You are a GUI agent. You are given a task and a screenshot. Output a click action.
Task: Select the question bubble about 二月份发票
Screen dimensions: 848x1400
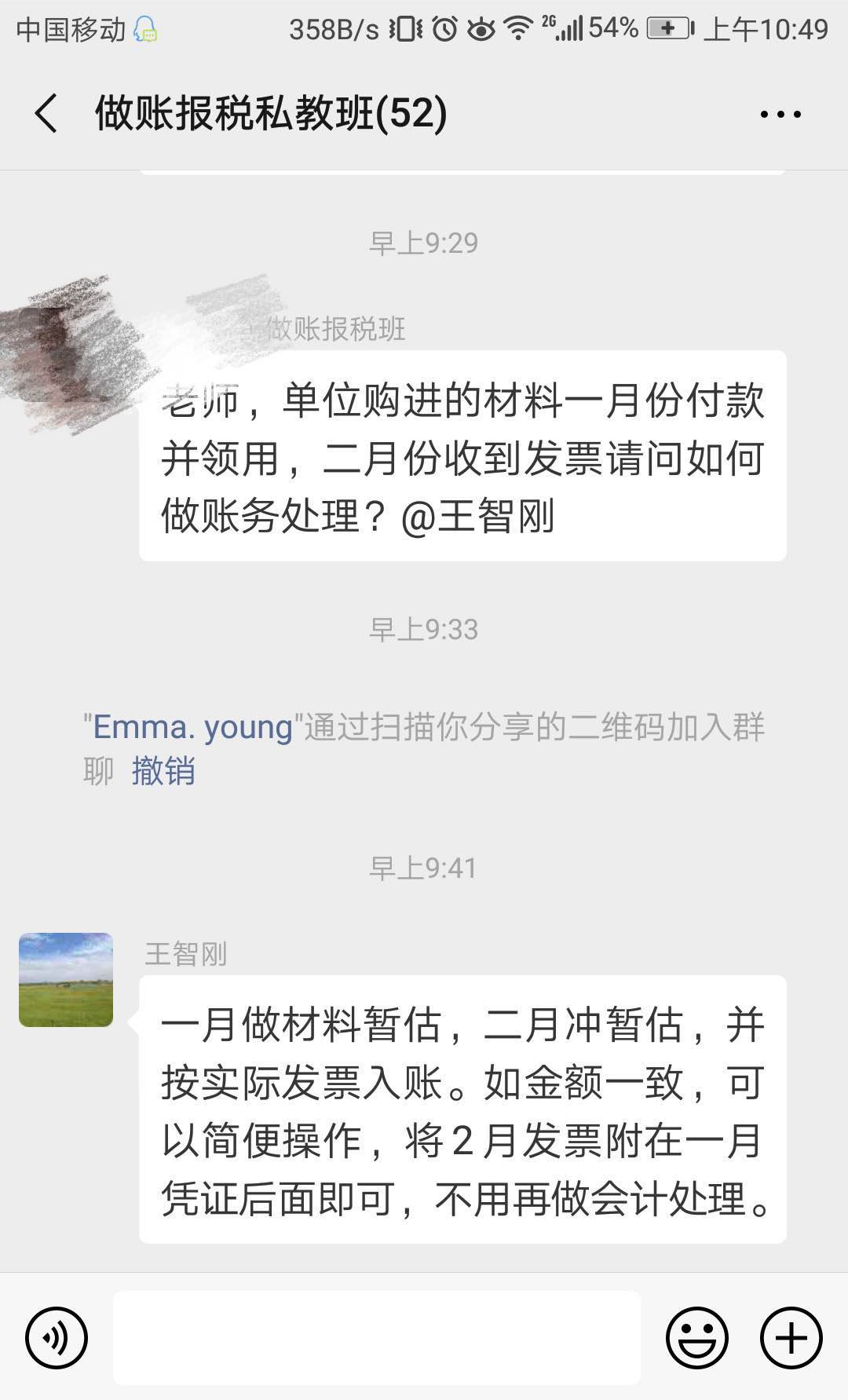(463, 459)
